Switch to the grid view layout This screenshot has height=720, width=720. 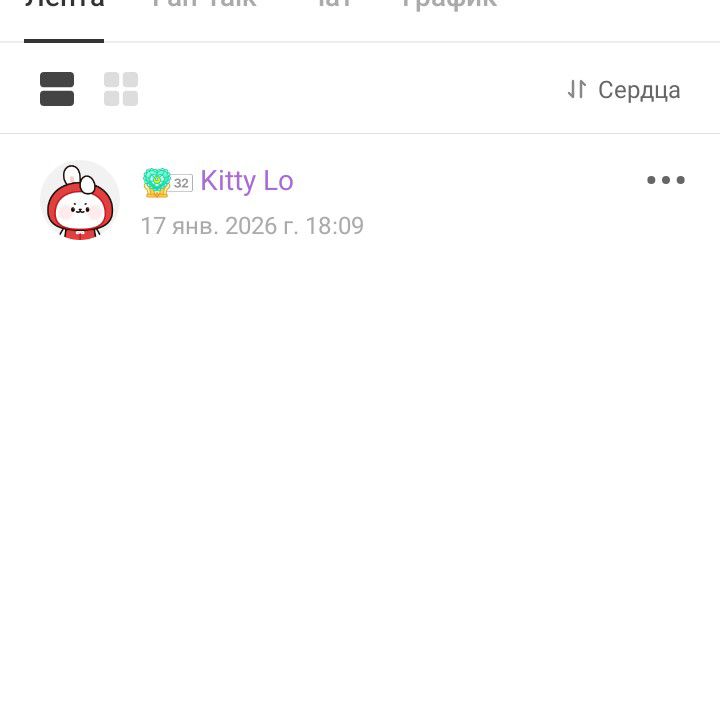point(121,89)
